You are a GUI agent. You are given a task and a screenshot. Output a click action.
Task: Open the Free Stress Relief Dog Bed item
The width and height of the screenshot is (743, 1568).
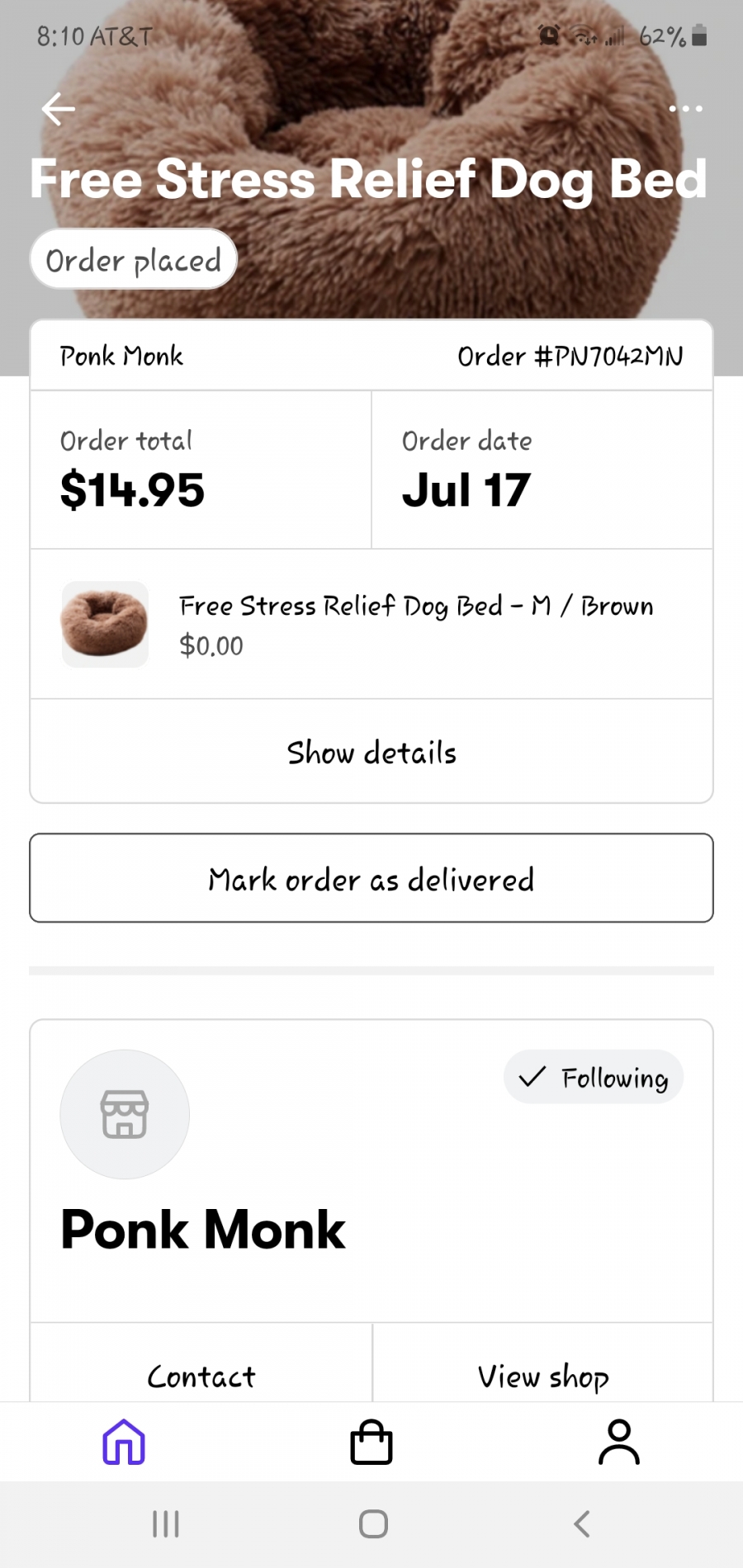pyautogui.click(x=371, y=624)
